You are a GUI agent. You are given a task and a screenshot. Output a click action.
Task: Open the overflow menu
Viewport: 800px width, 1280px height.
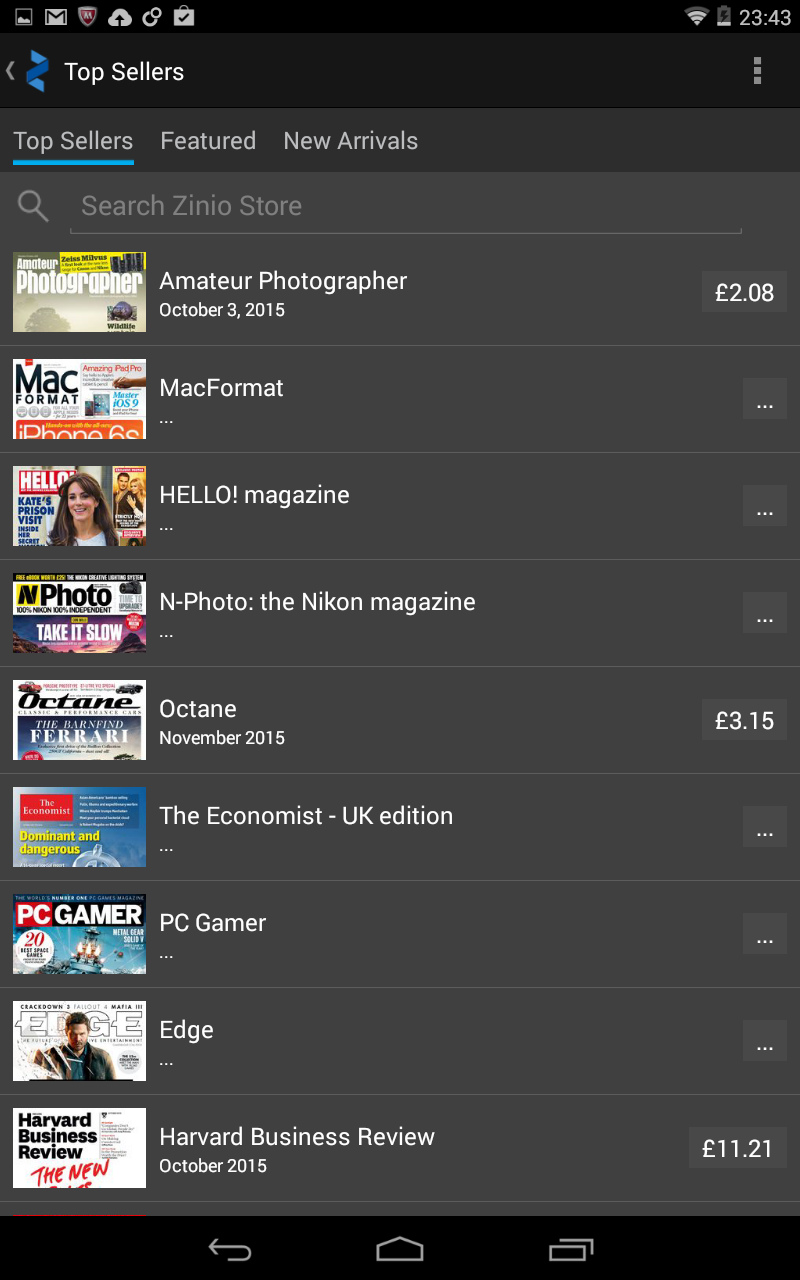coord(757,71)
